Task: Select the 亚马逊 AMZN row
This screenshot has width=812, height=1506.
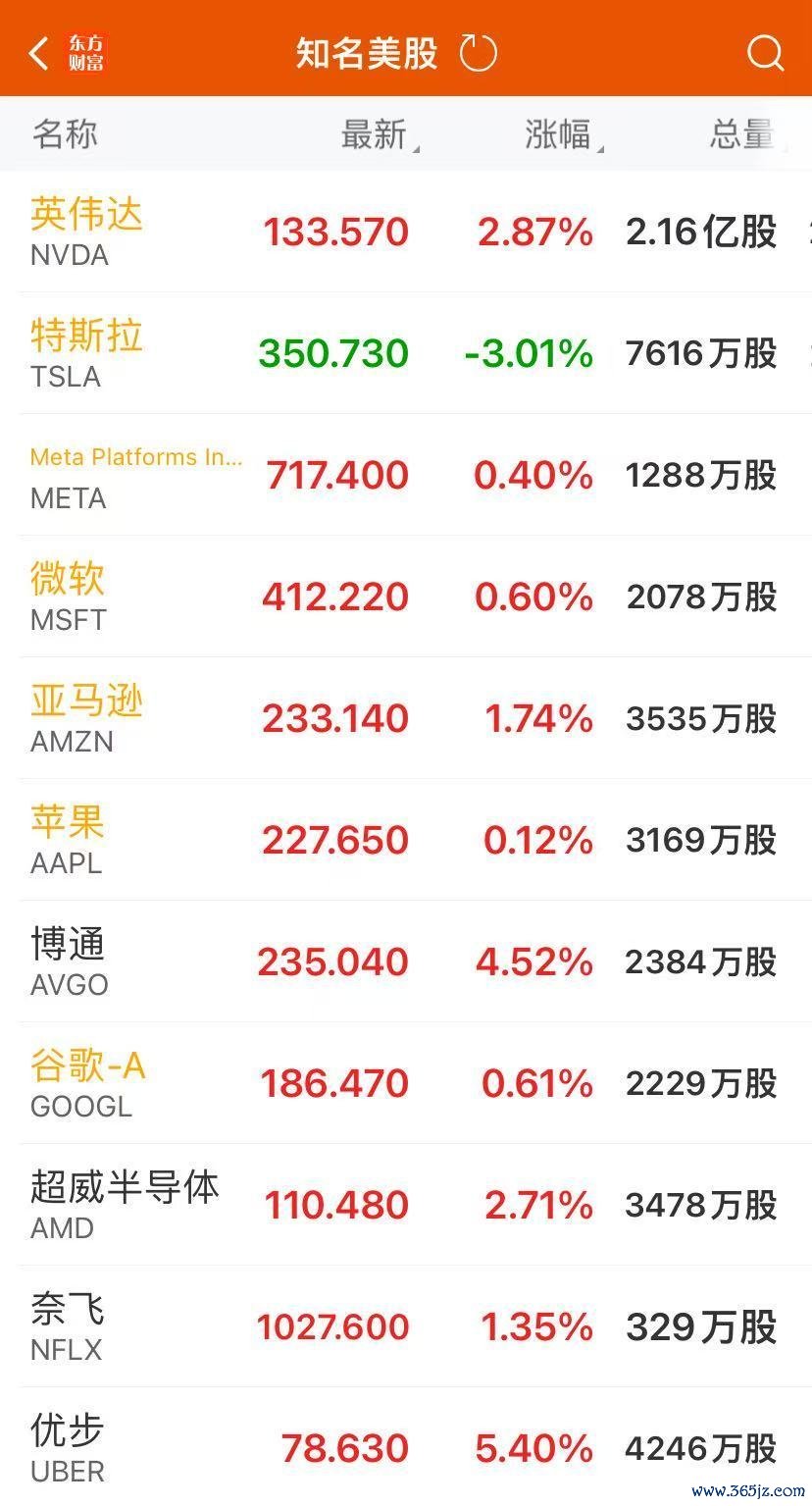Action: click(x=406, y=718)
